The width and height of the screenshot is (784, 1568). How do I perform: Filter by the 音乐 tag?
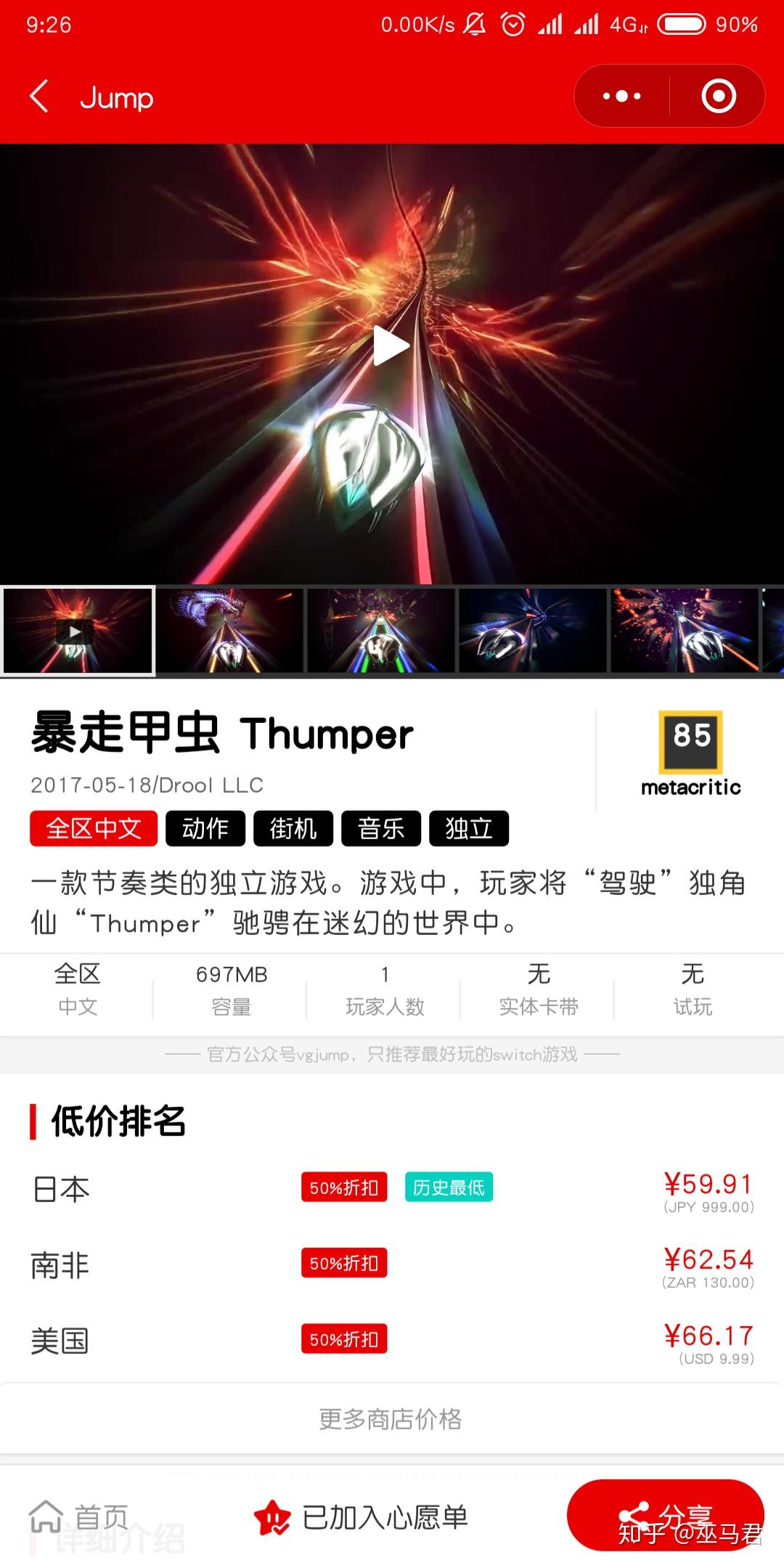point(381,828)
